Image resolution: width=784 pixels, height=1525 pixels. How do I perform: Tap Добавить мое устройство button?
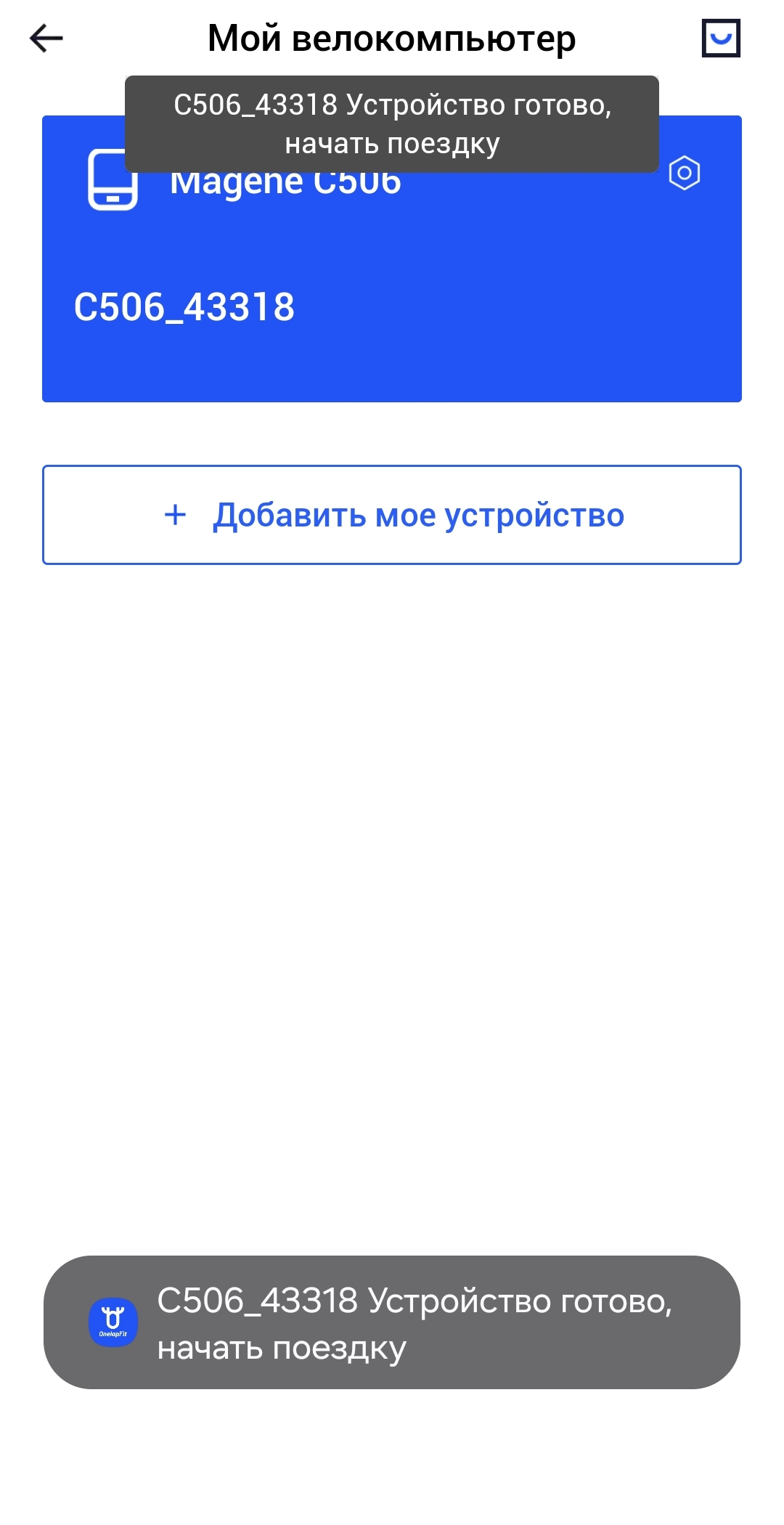pos(392,515)
